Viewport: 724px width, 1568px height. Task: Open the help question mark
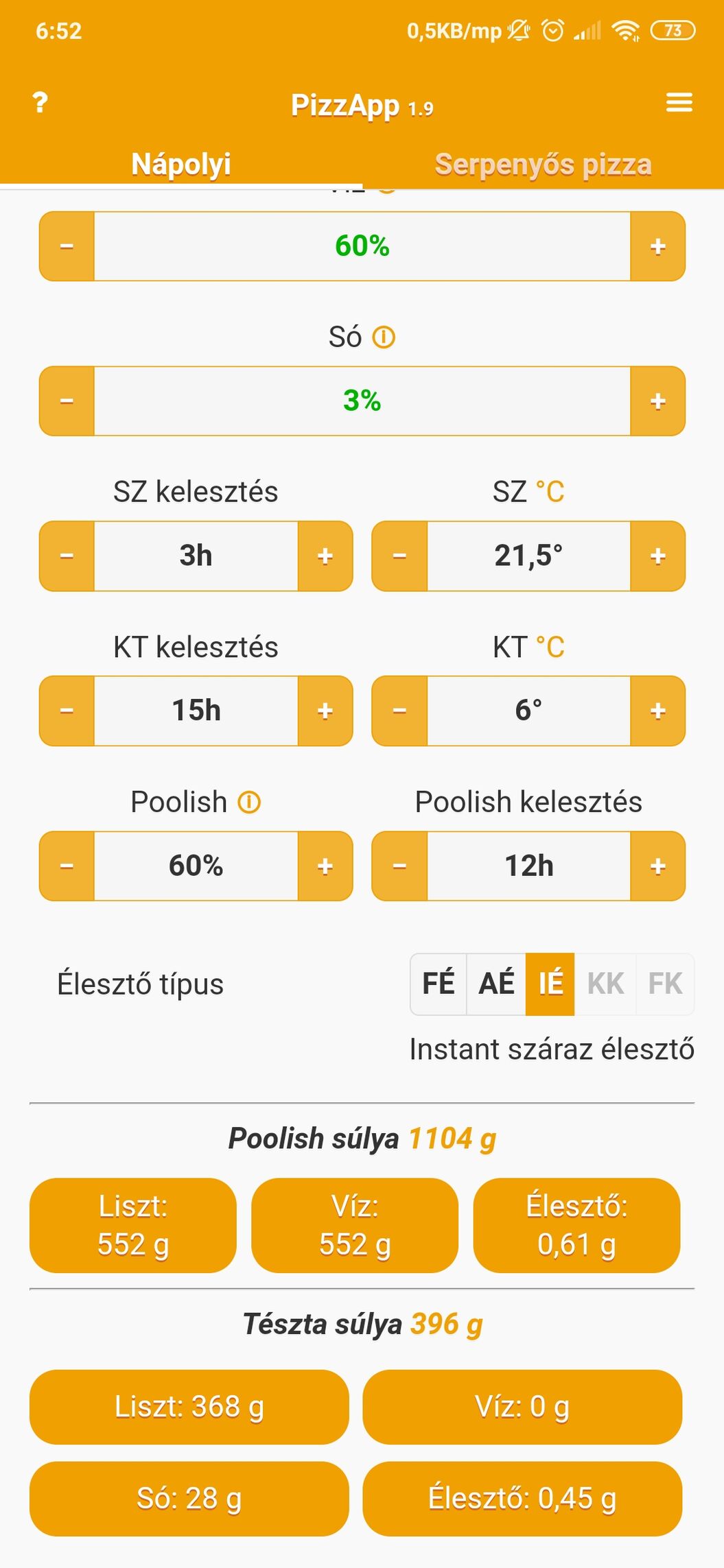pyautogui.click(x=40, y=103)
